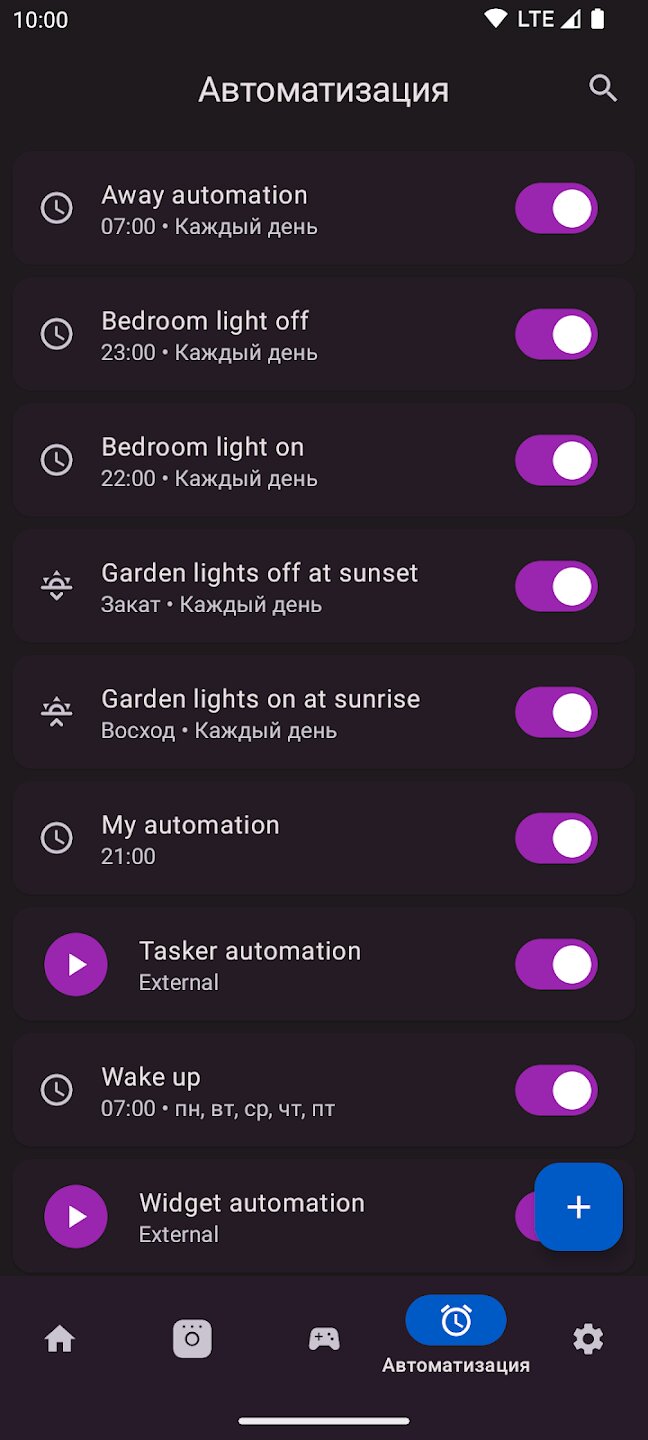The height and width of the screenshot is (1440, 648).
Task: Switch off Garden lights on at sunrise
Action: point(556,713)
